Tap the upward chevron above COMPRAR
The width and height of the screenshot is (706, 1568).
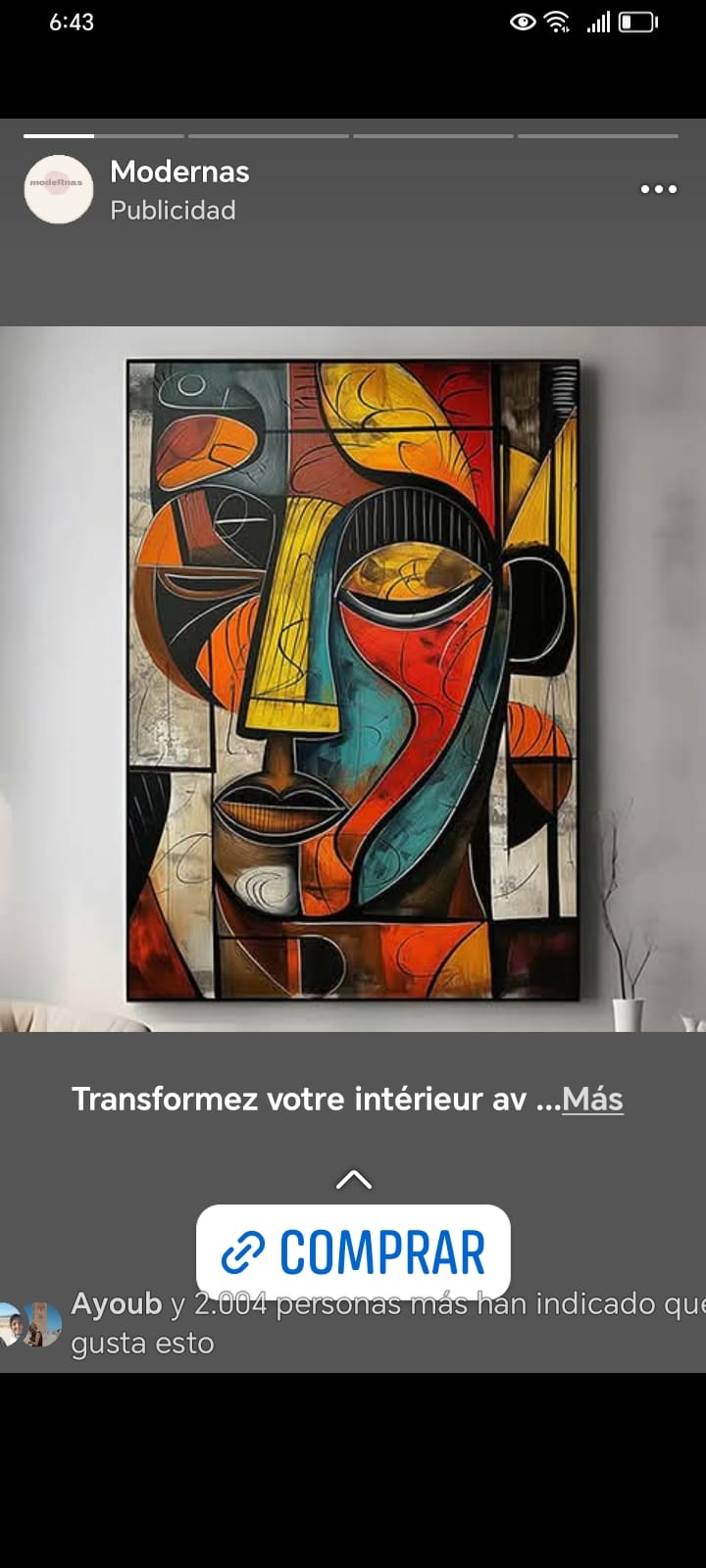point(353,1179)
